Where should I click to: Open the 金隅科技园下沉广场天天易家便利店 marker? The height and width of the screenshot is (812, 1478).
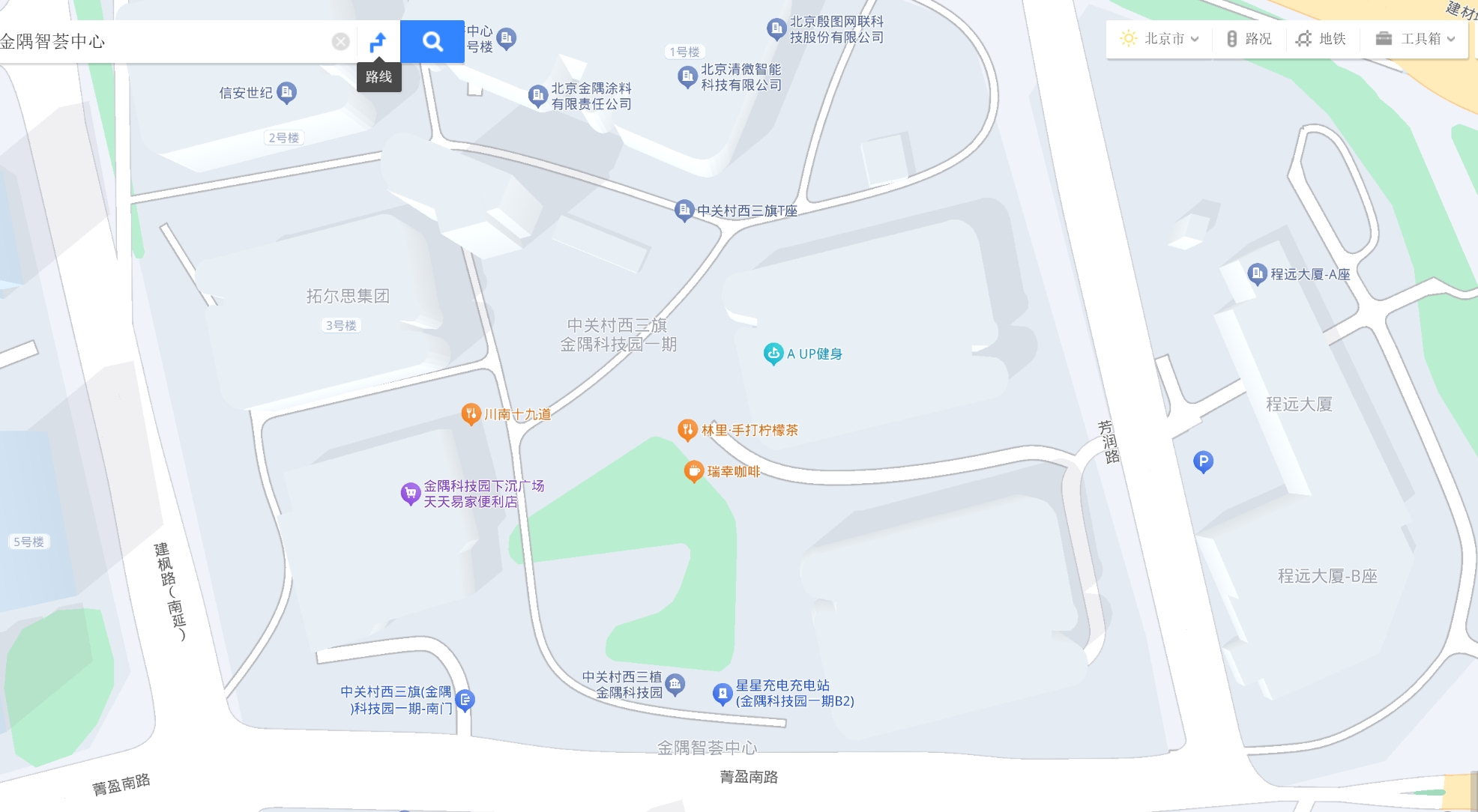410,493
